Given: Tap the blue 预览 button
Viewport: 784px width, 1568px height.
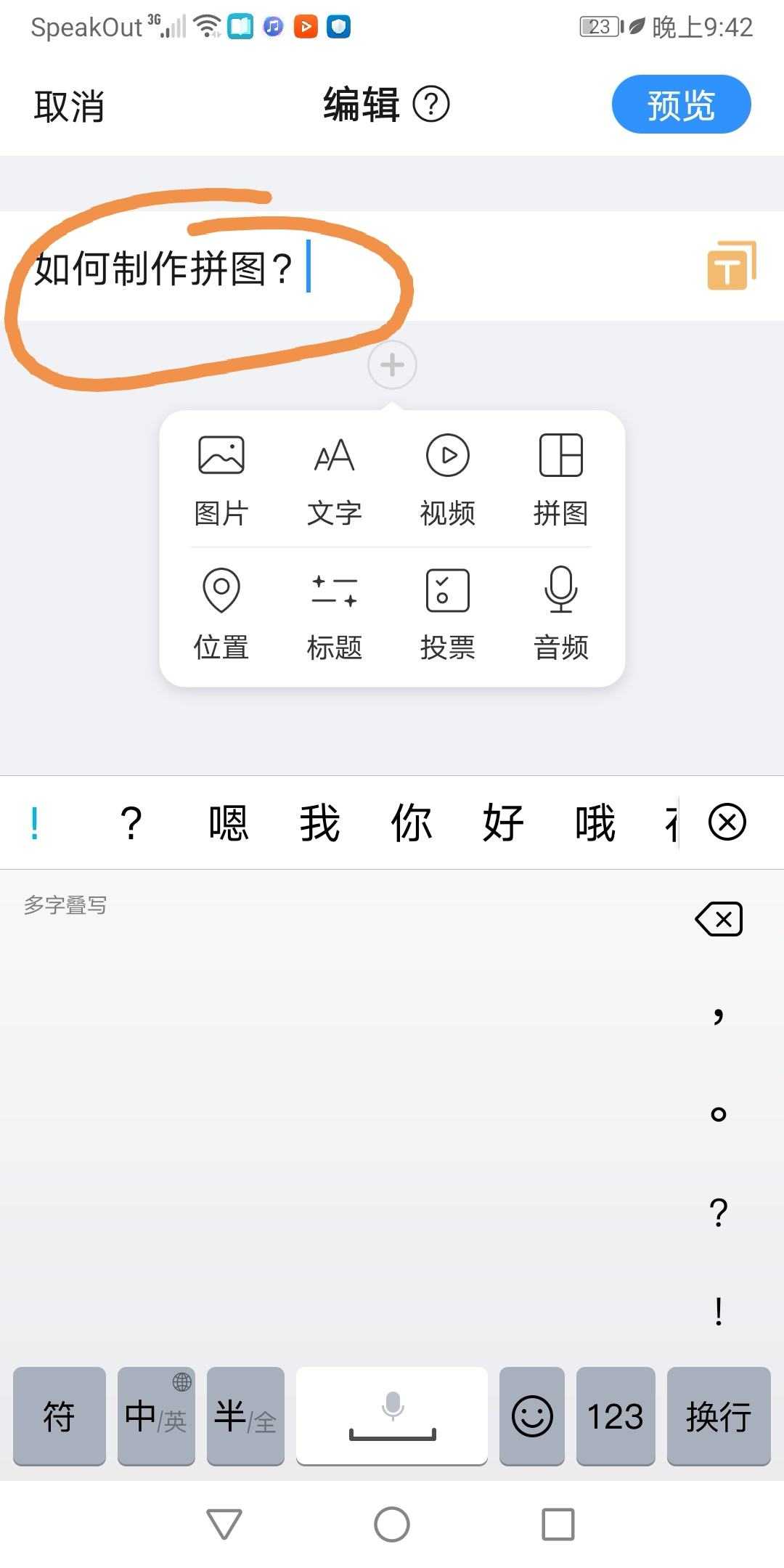Looking at the screenshot, I should (681, 105).
